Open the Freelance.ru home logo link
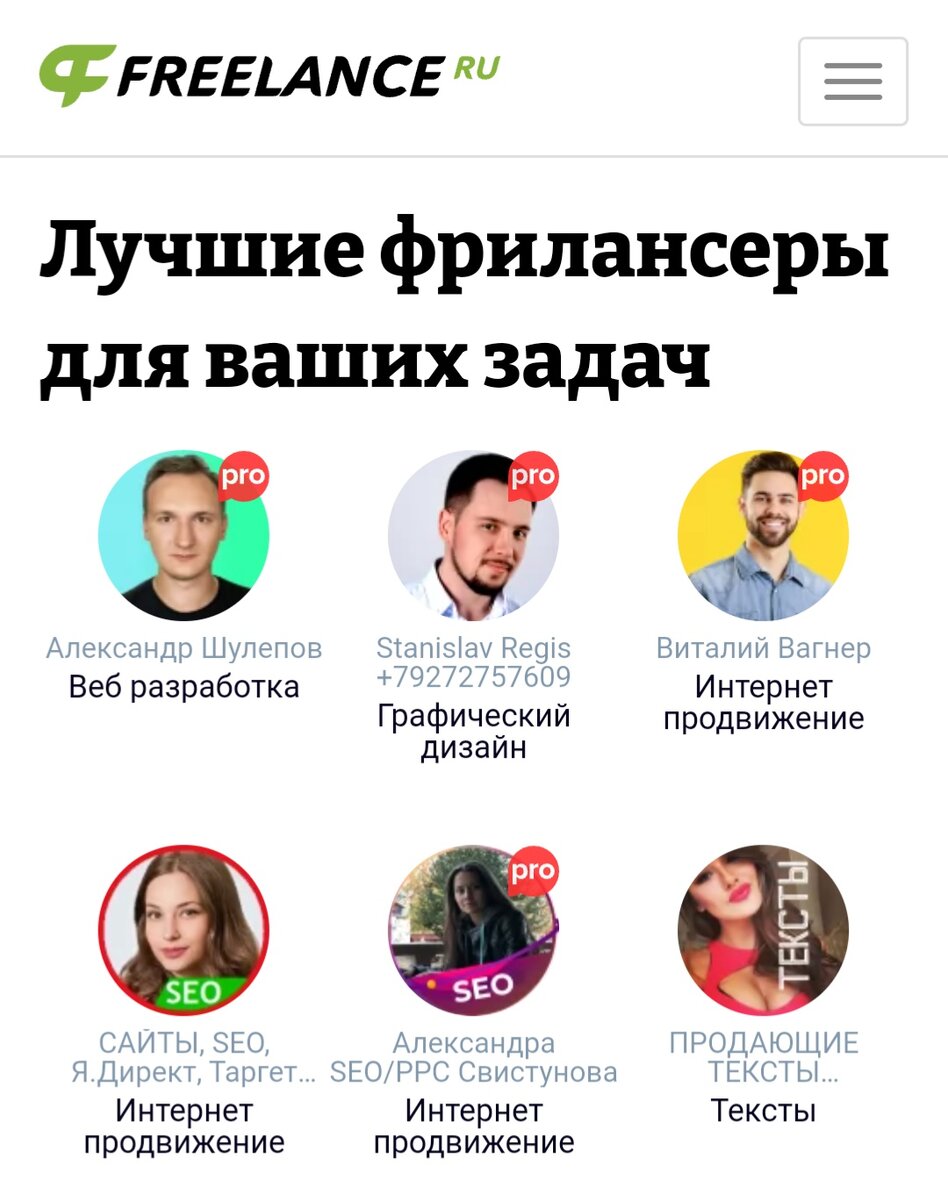 point(268,75)
